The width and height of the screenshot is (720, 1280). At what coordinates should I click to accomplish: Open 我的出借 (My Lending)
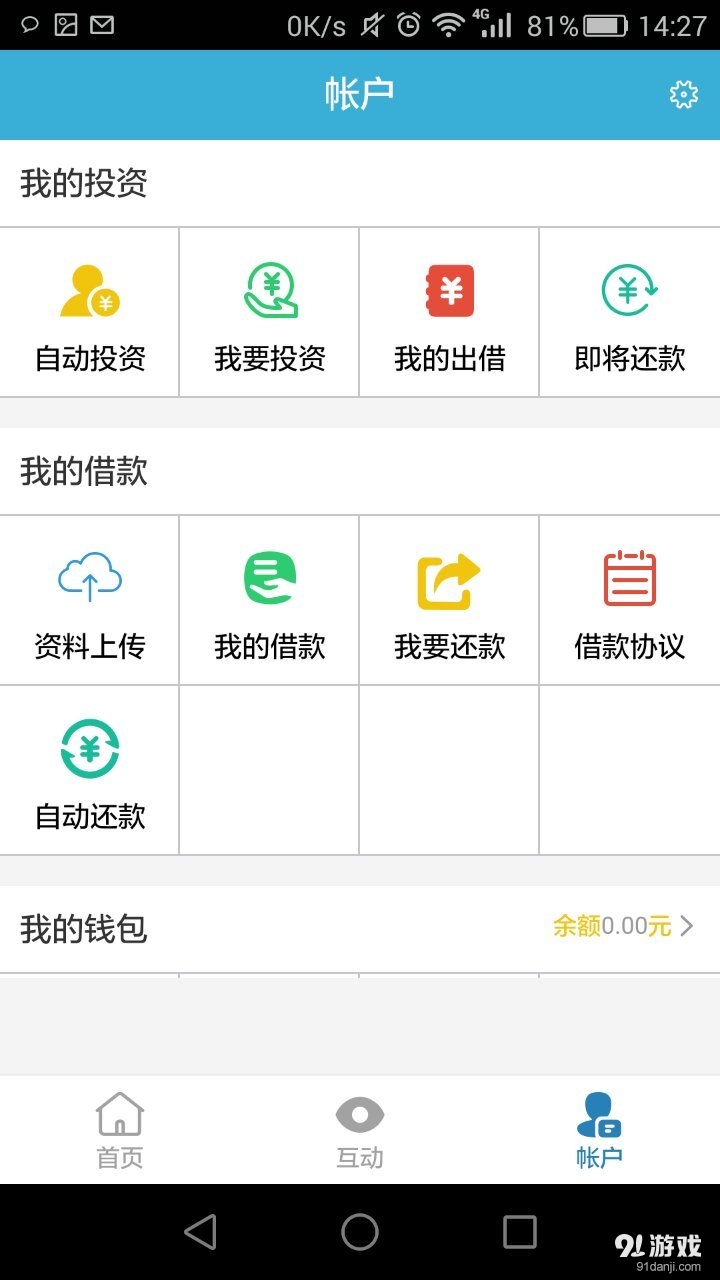pyautogui.click(x=448, y=310)
